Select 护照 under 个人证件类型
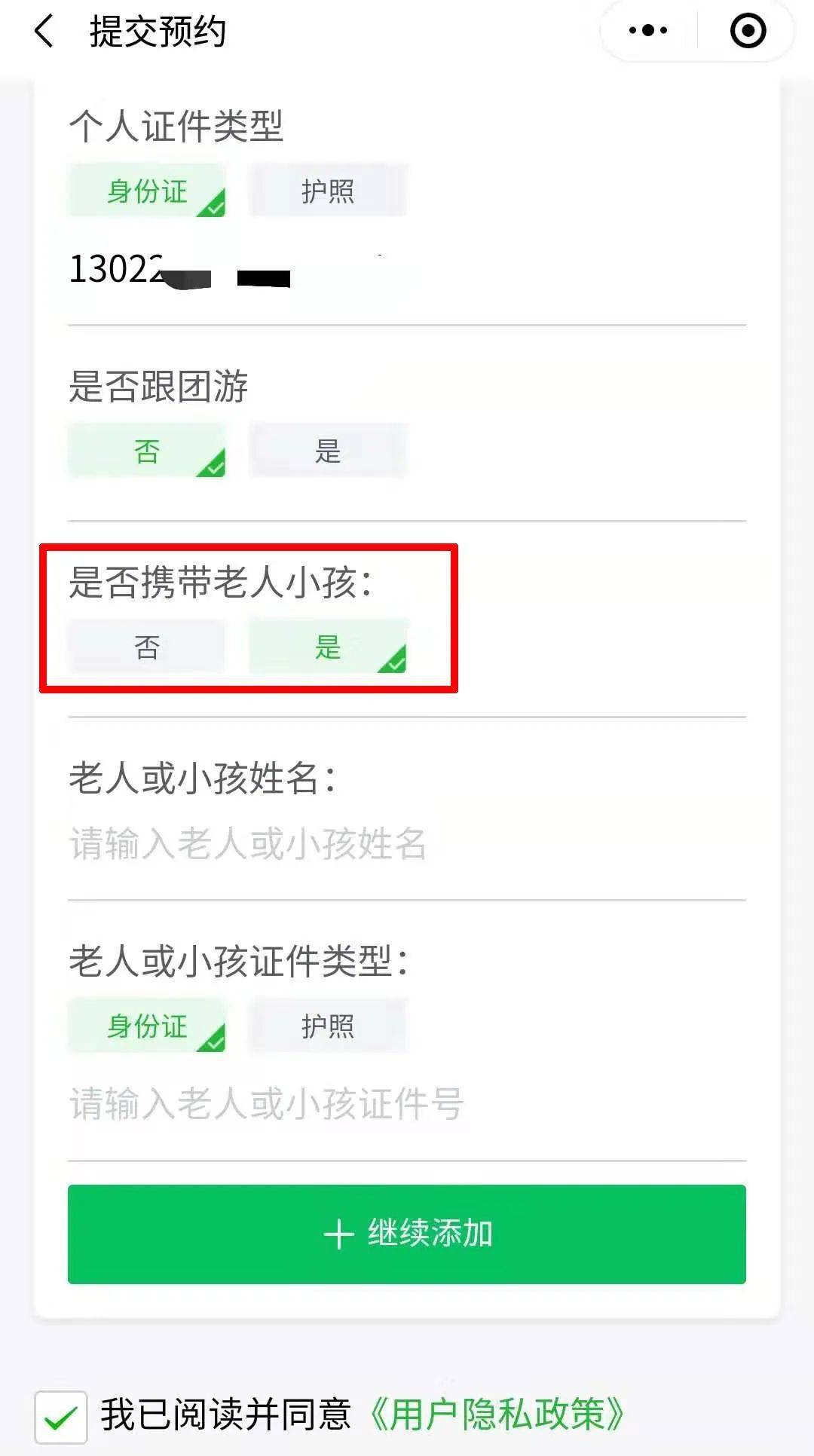The width and height of the screenshot is (814, 1456). (x=328, y=191)
